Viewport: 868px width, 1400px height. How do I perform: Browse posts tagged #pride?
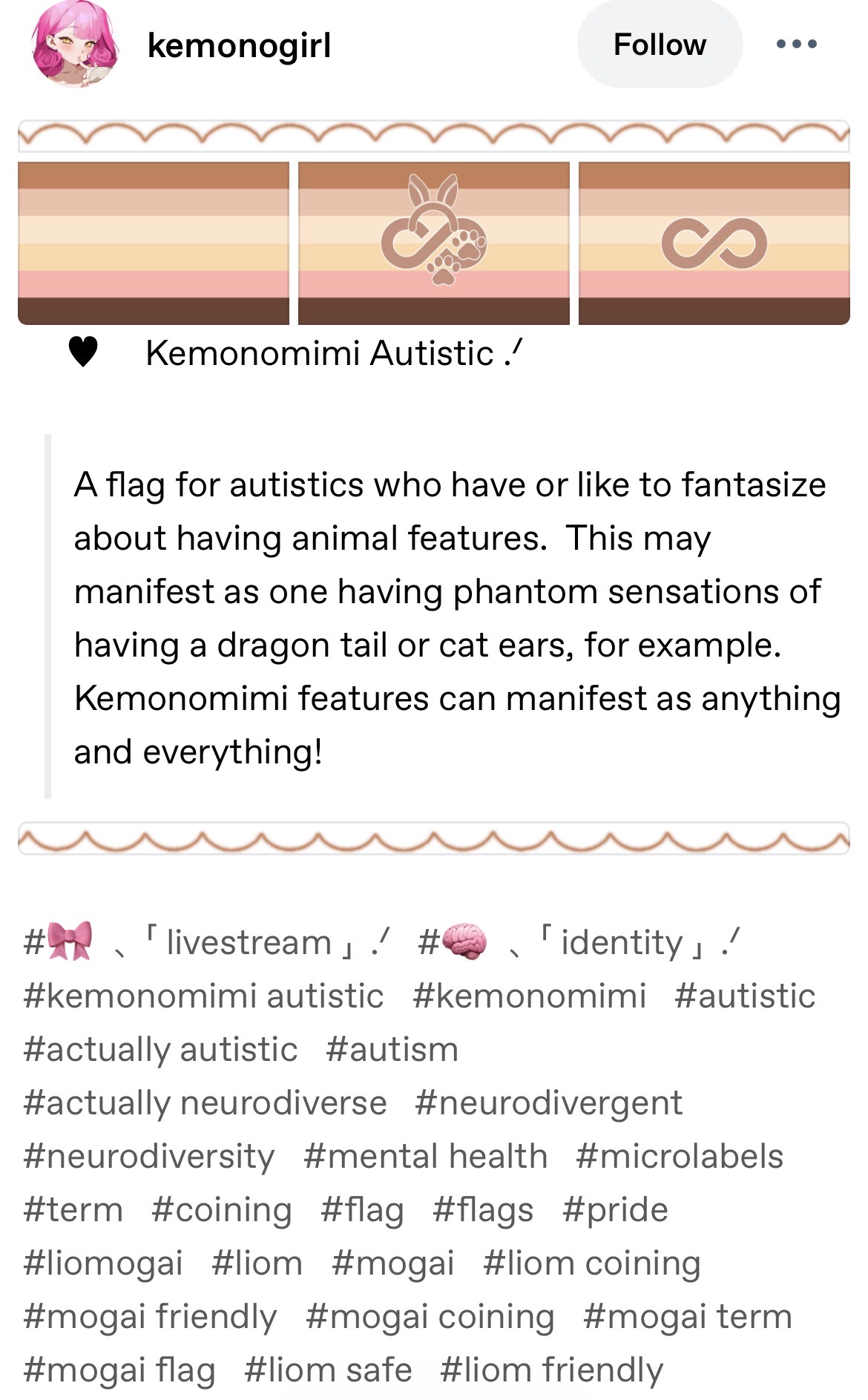pos(615,1209)
